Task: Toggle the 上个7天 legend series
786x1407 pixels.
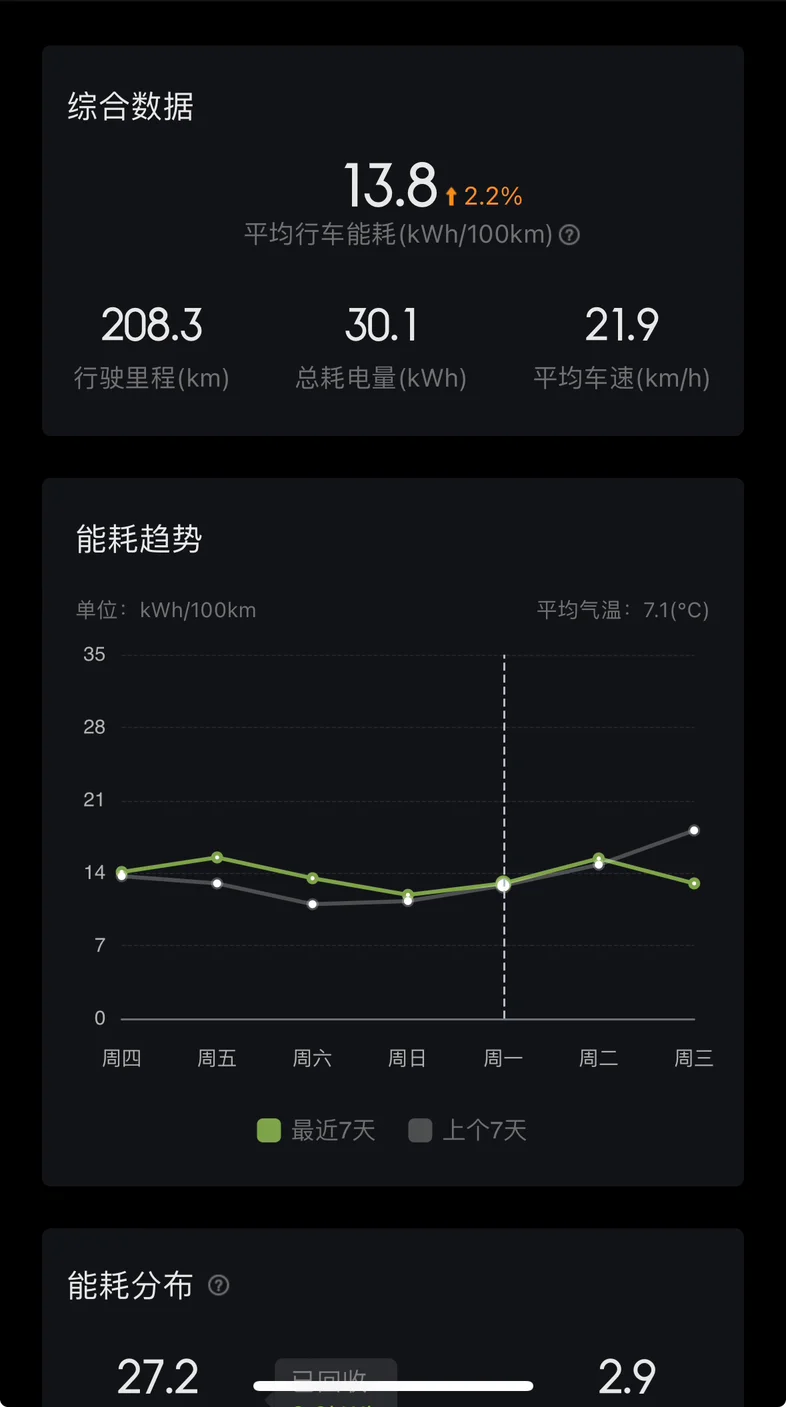Action: 467,1130
